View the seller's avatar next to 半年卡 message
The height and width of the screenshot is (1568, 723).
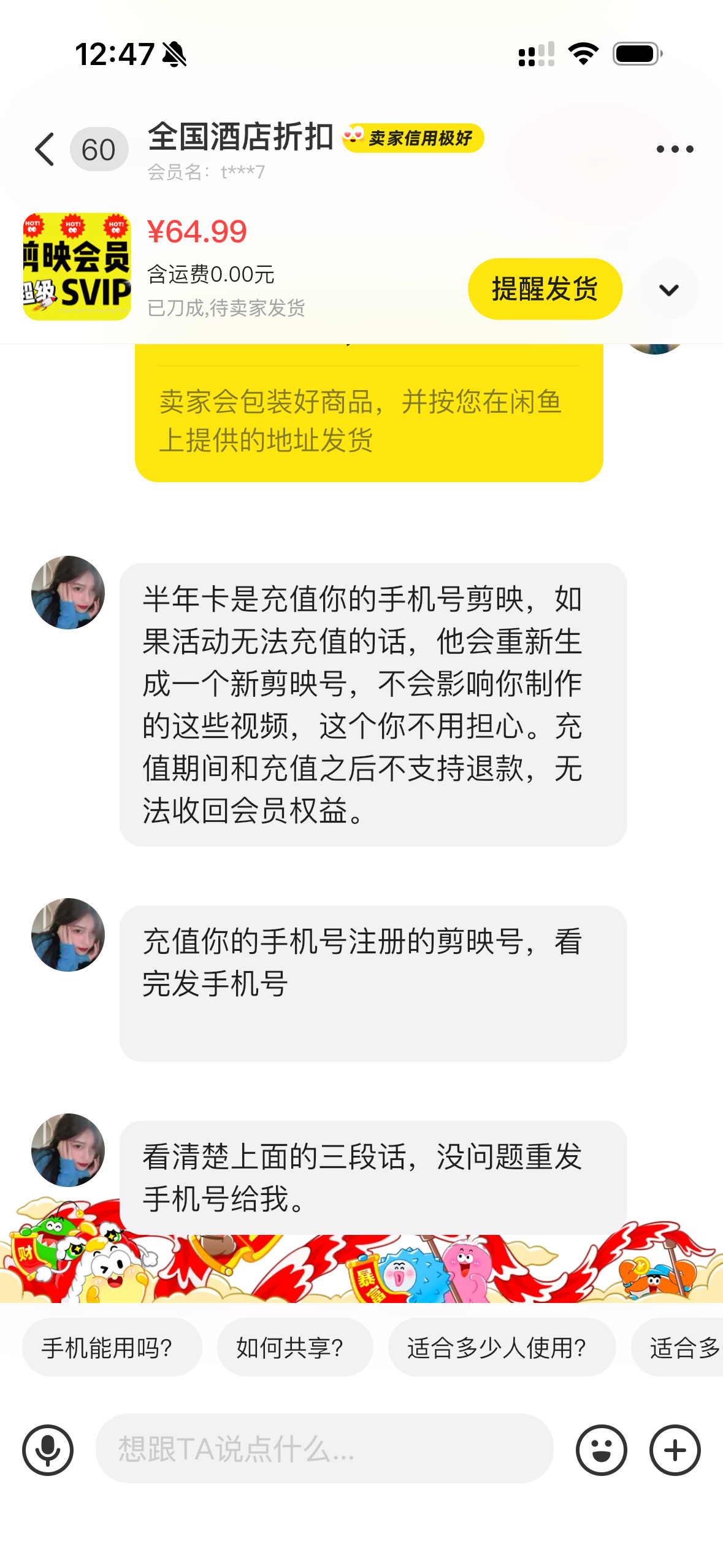68,593
